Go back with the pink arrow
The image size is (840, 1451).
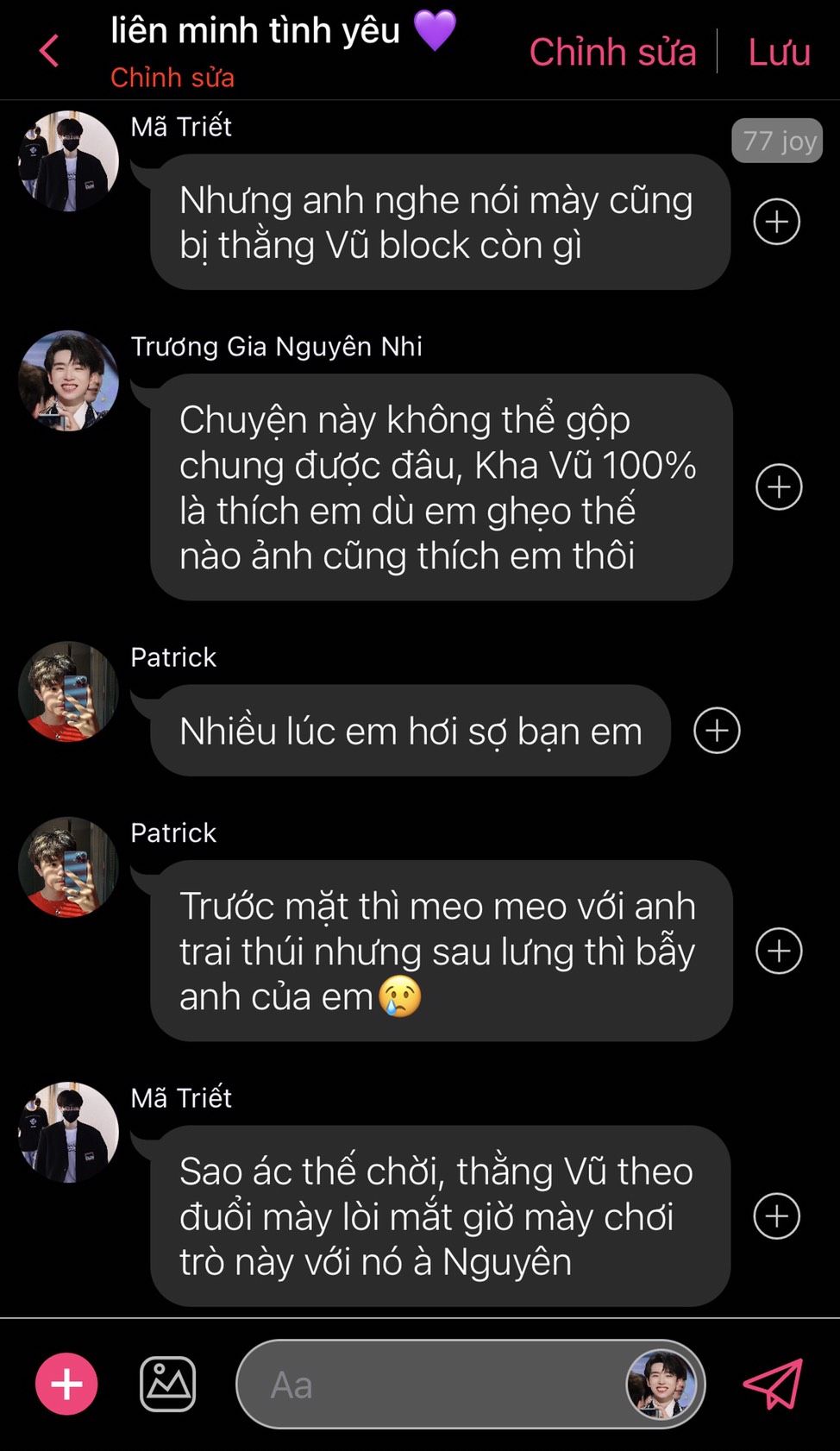(49, 51)
